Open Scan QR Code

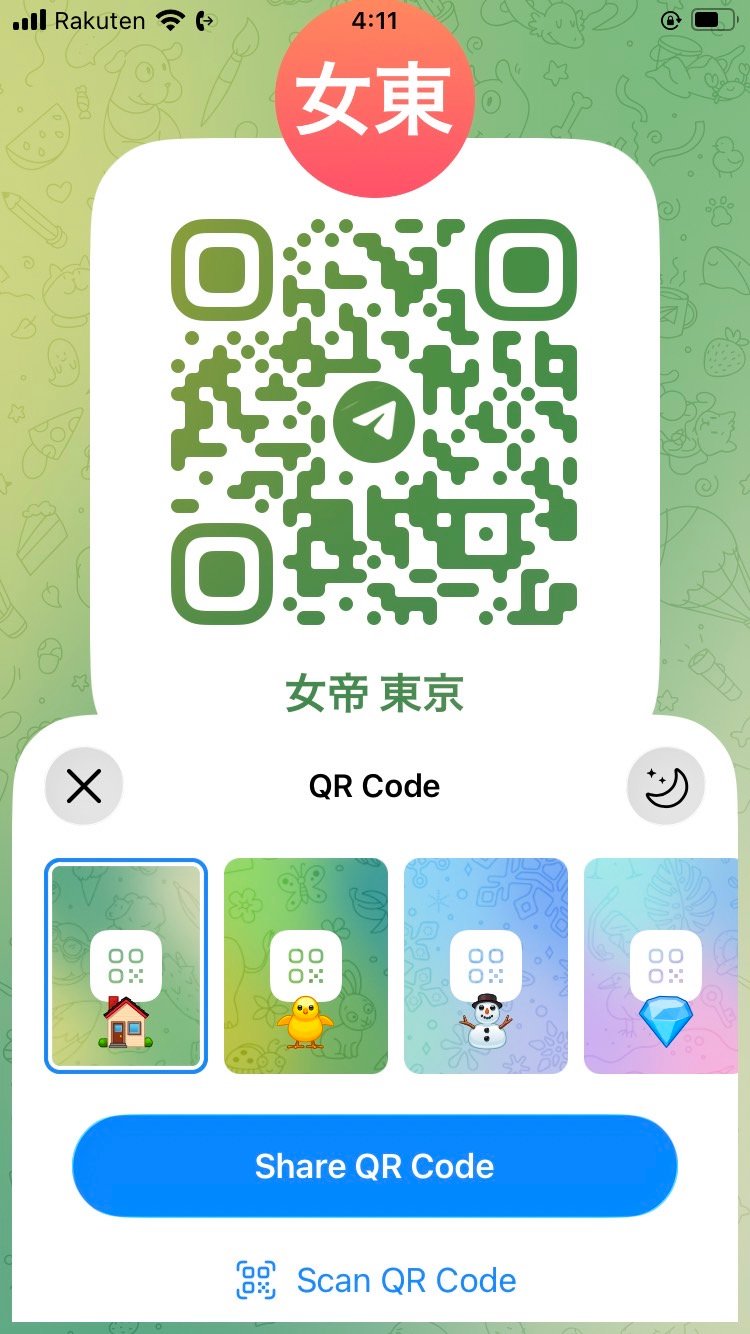[x=376, y=1280]
